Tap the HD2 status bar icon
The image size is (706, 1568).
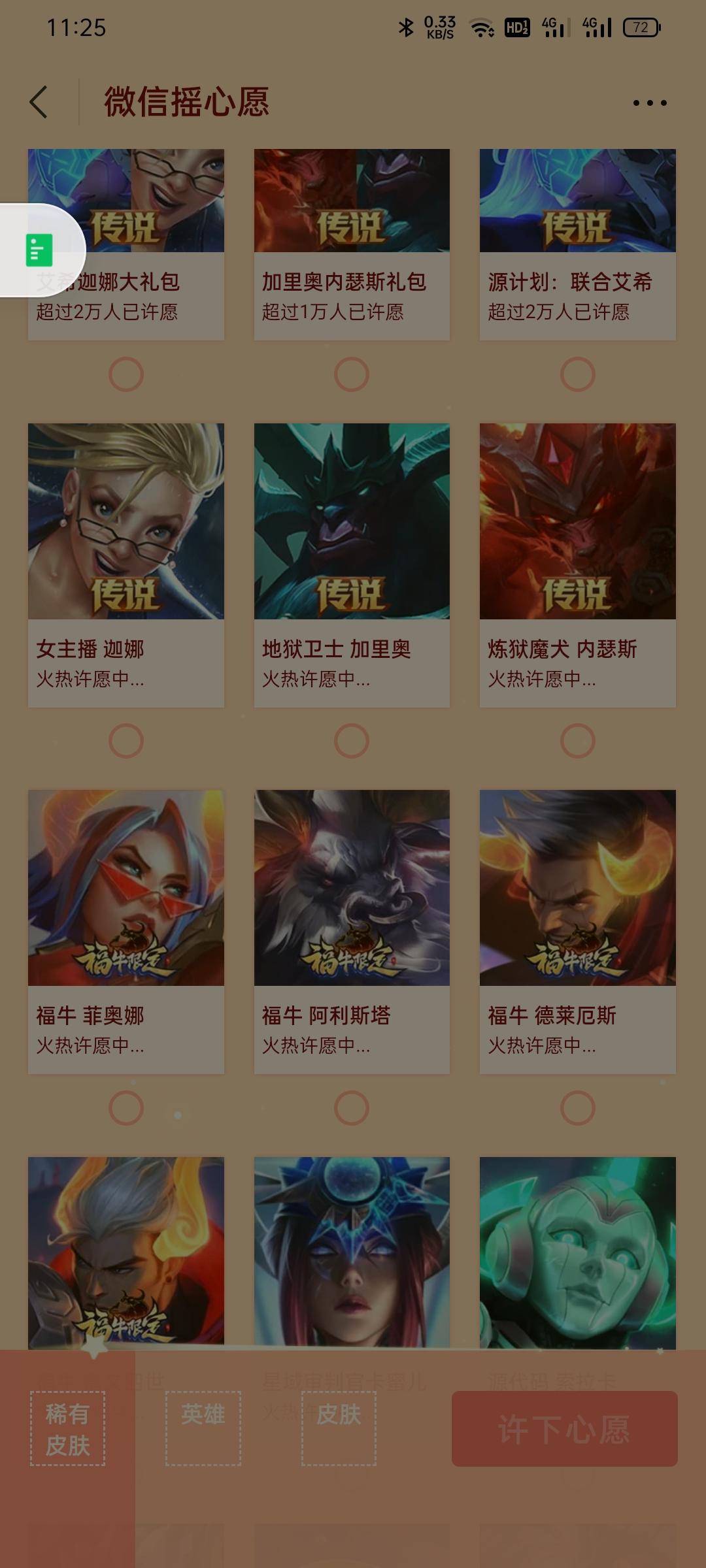click(x=516, y=29)
